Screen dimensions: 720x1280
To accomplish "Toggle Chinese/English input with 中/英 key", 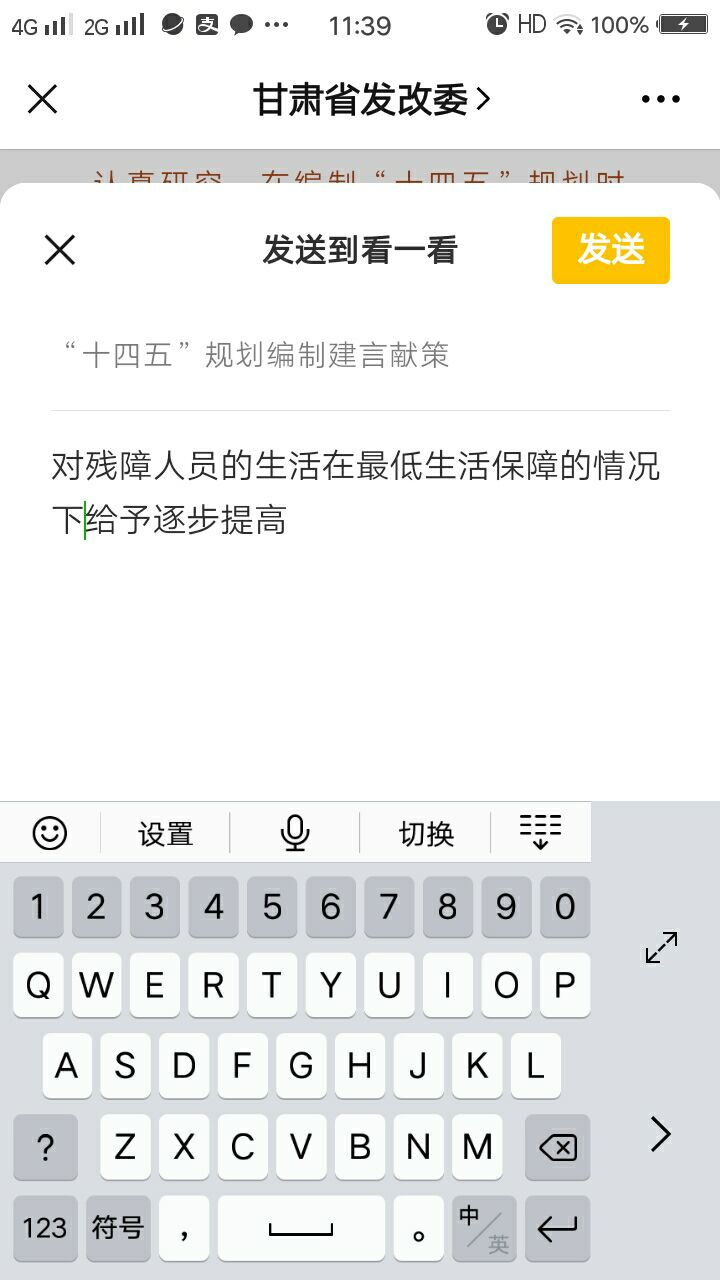I will pos(484,1229).
